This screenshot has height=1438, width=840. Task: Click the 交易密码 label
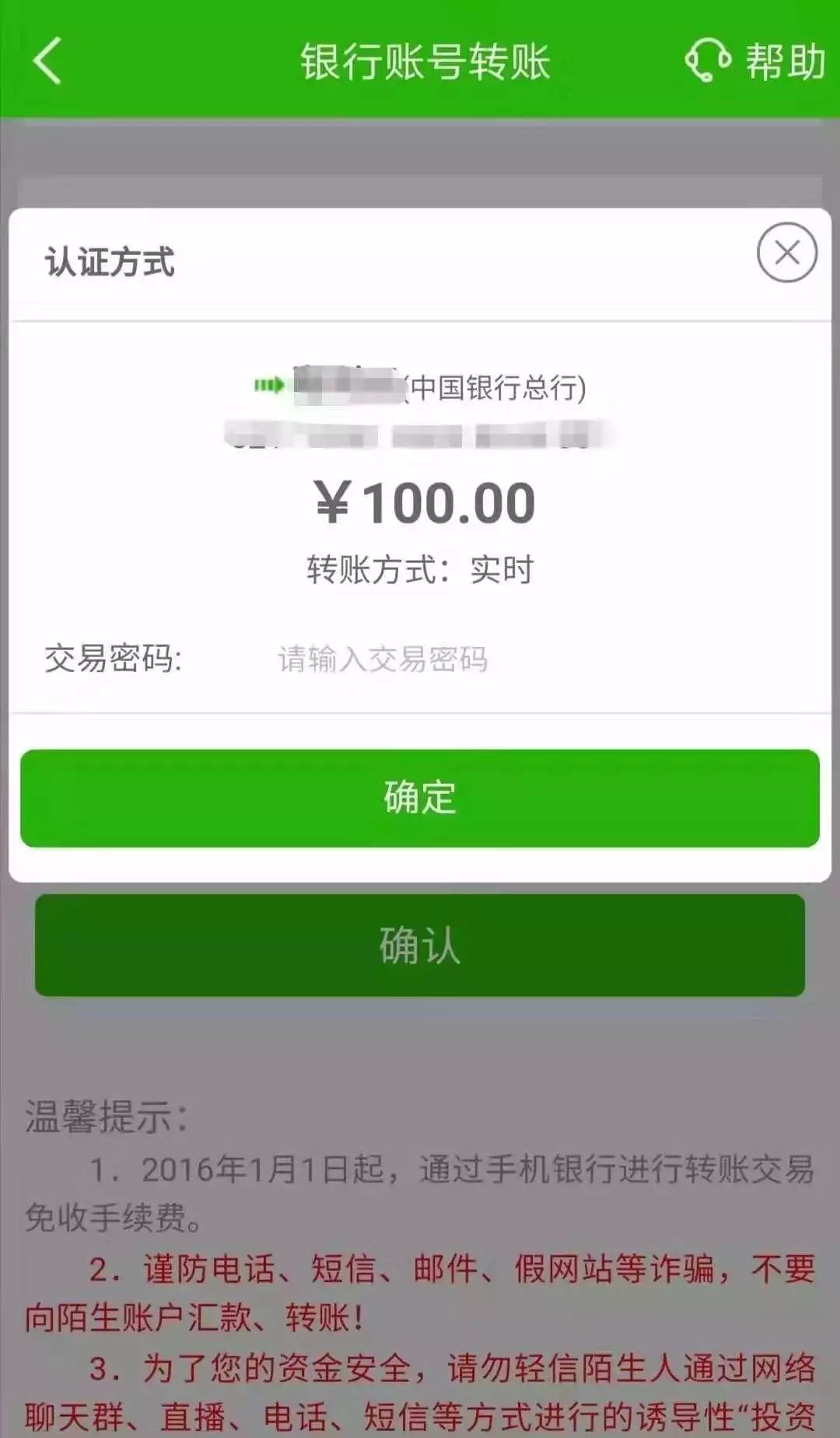click(113, 660)
